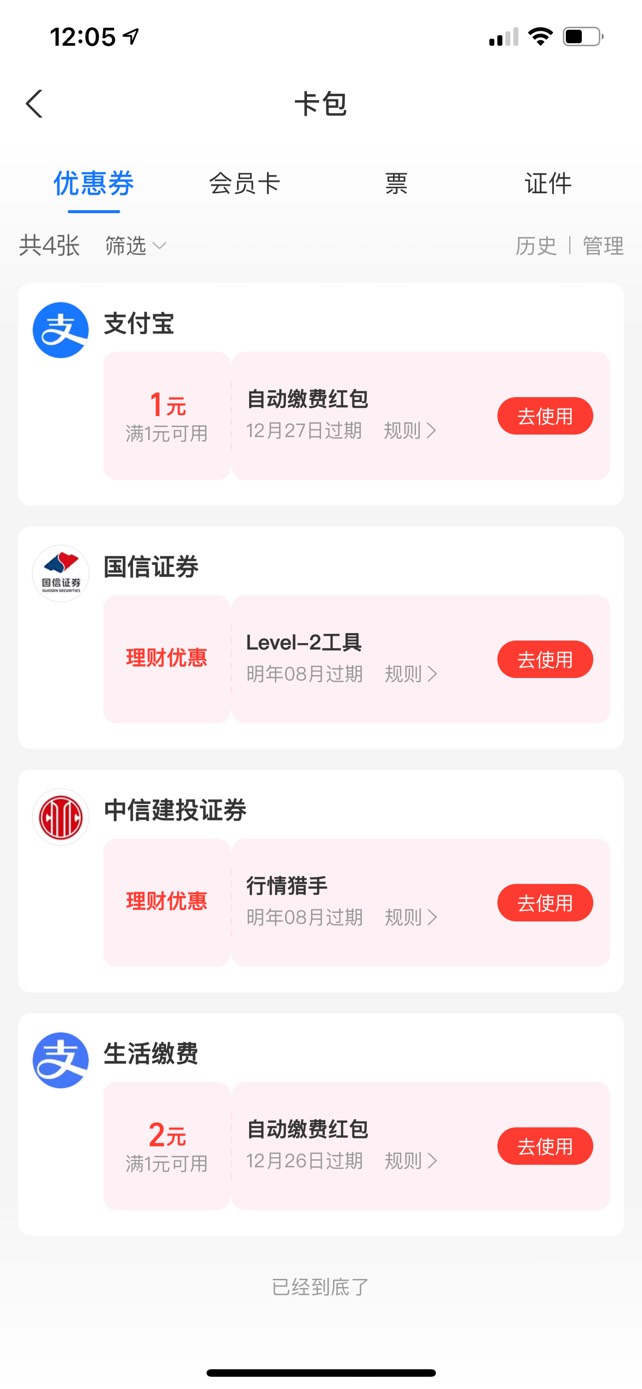Switch to the 证件 tab
The height and width of the screenshot is (1389, 642).
(548, 184)
